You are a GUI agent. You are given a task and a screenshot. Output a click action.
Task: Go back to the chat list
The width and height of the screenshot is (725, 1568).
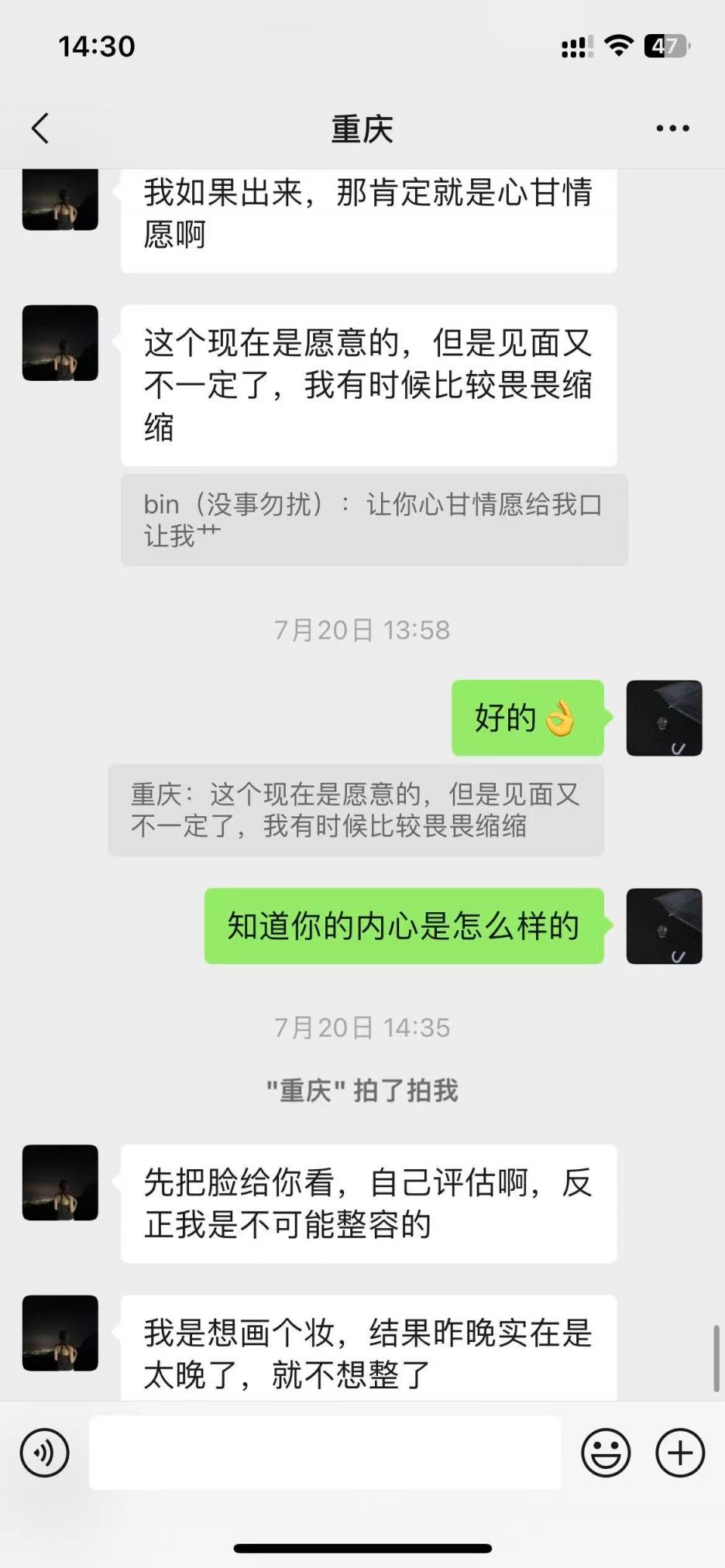pyautogui.click(x=40, y=129)
